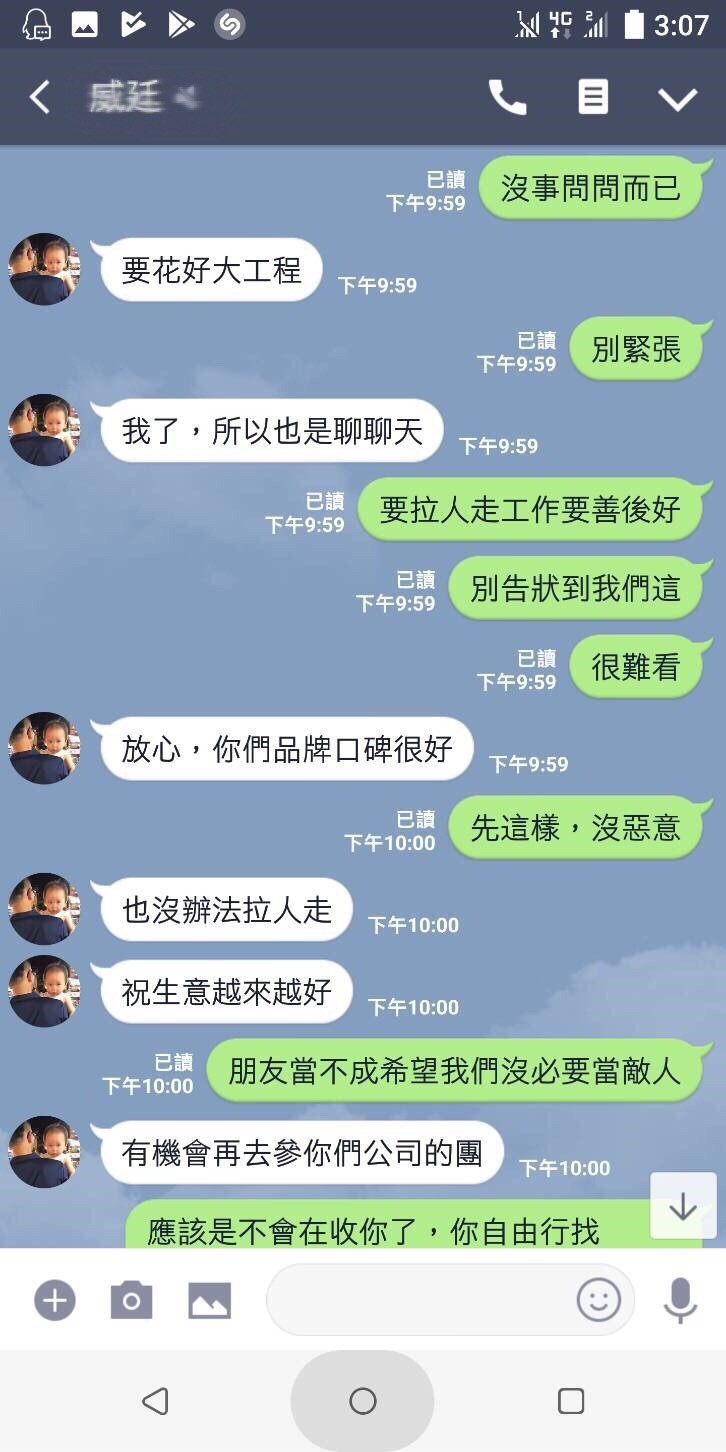
Task: Open the chat notes icon
Action: point(593,97)
